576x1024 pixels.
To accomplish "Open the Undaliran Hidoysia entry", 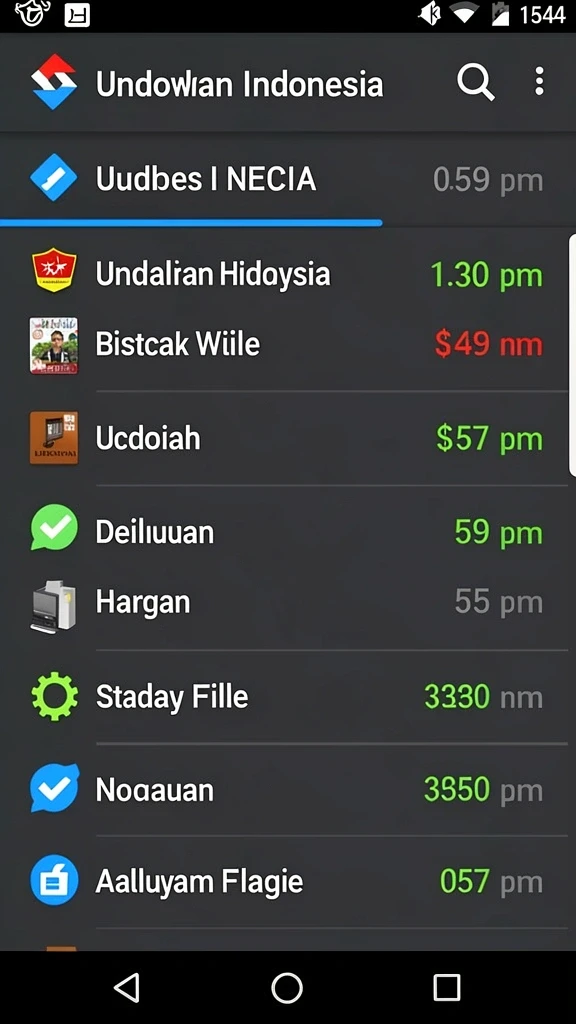I will coord(288,274).
